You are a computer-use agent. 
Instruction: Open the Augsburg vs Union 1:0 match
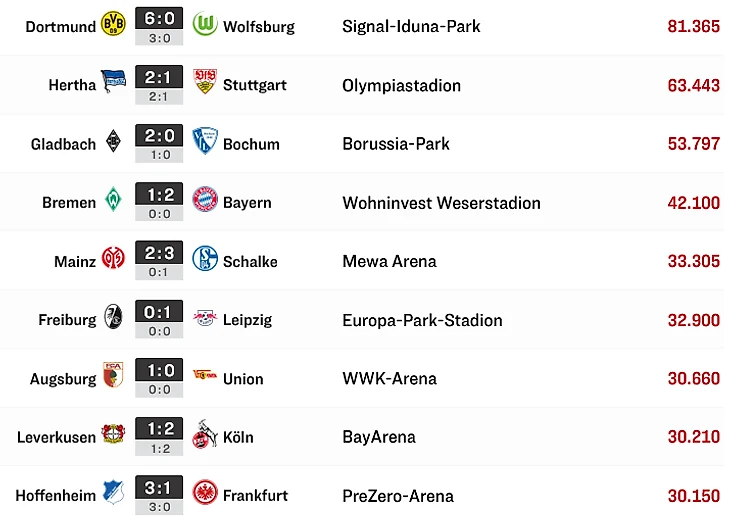[159, 372]
